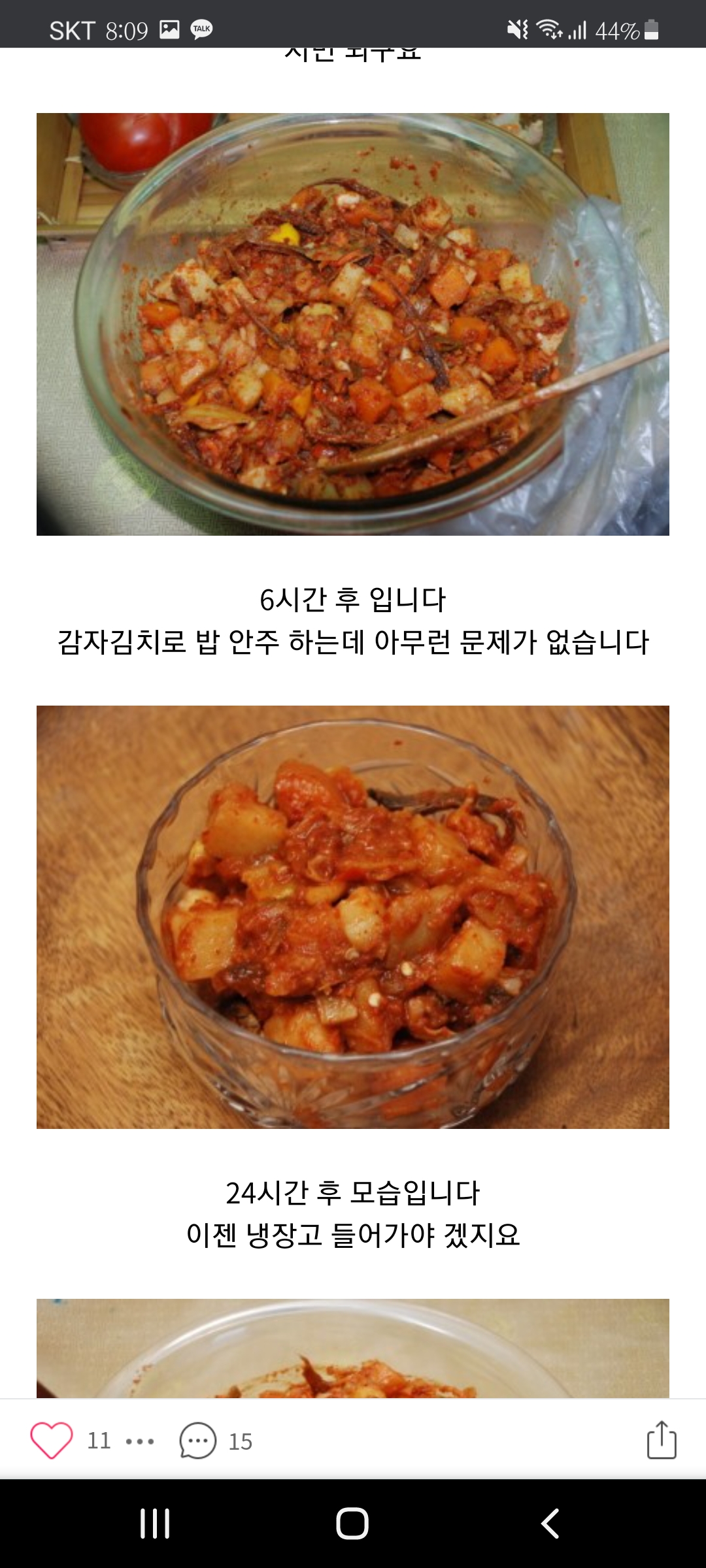
Task: Open the three dots next to like count
Action: (140, 1441)
